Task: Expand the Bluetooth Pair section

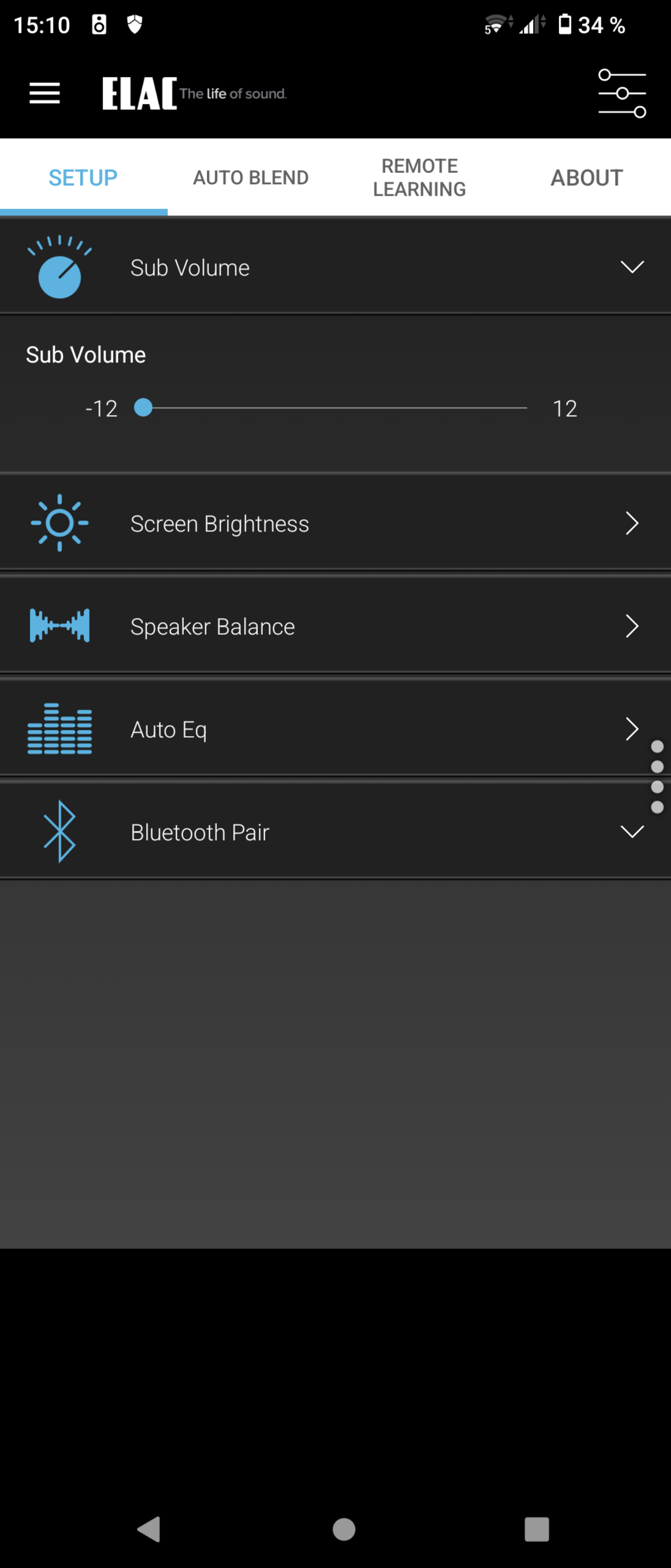Action: click(x=632, y=831)
